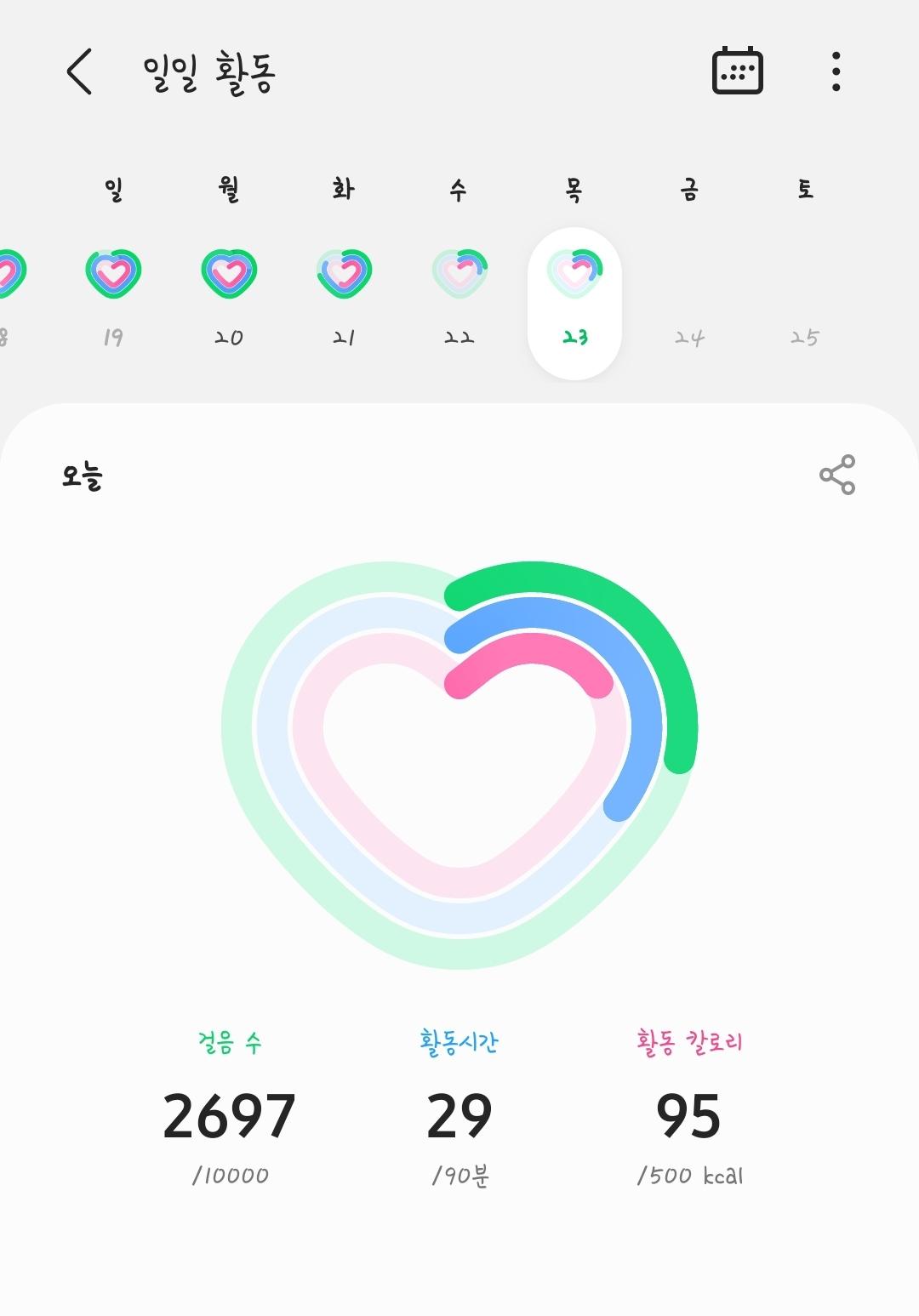Open the more options menu
The width and height of the screenshot is (919, 1316).
(836, 71)
